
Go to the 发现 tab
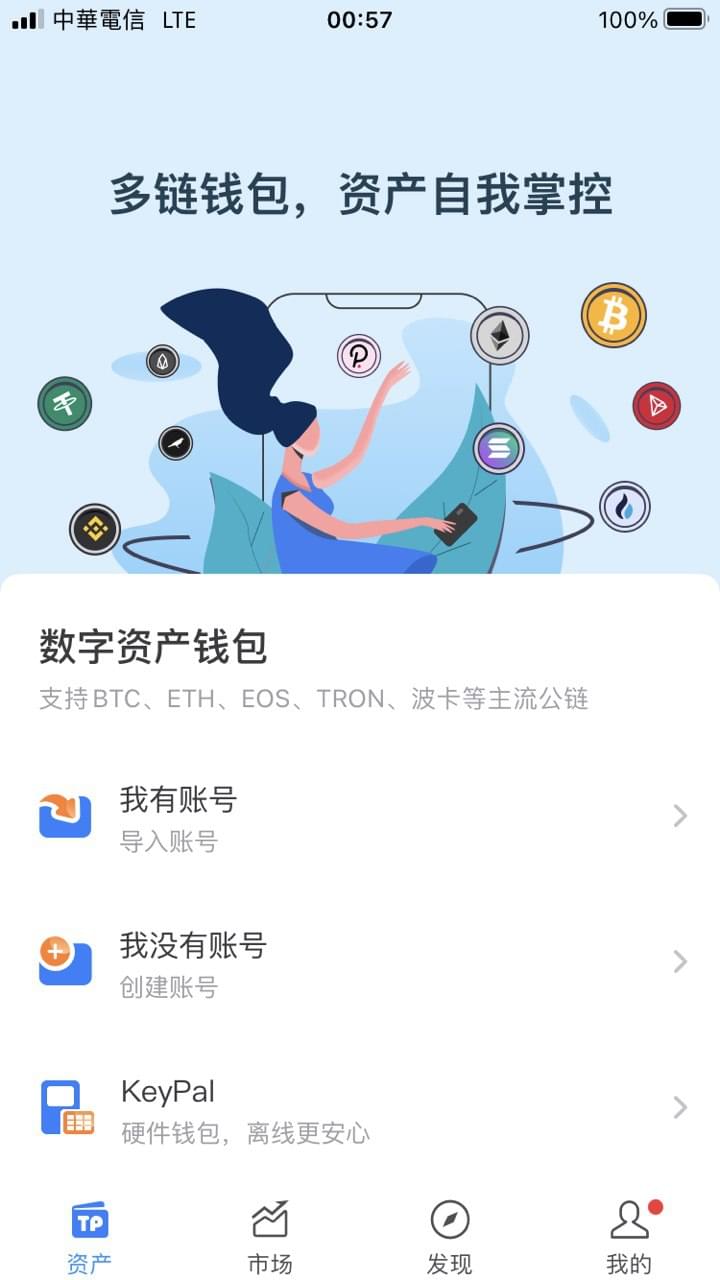pyautogui.click(x=450, y=1237)
